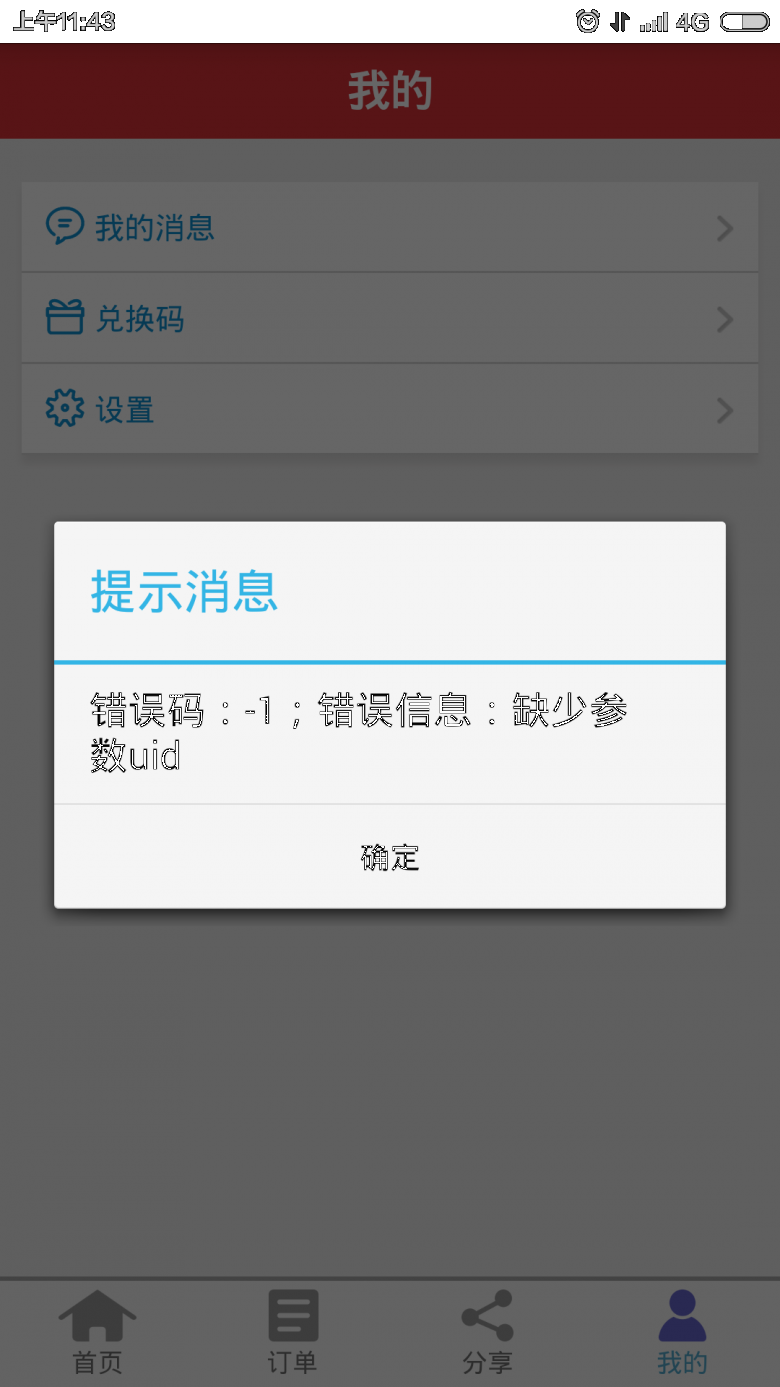Confirm the error dialog with 确定
This screenshot has width=780, height=1387.
(390, 857)
